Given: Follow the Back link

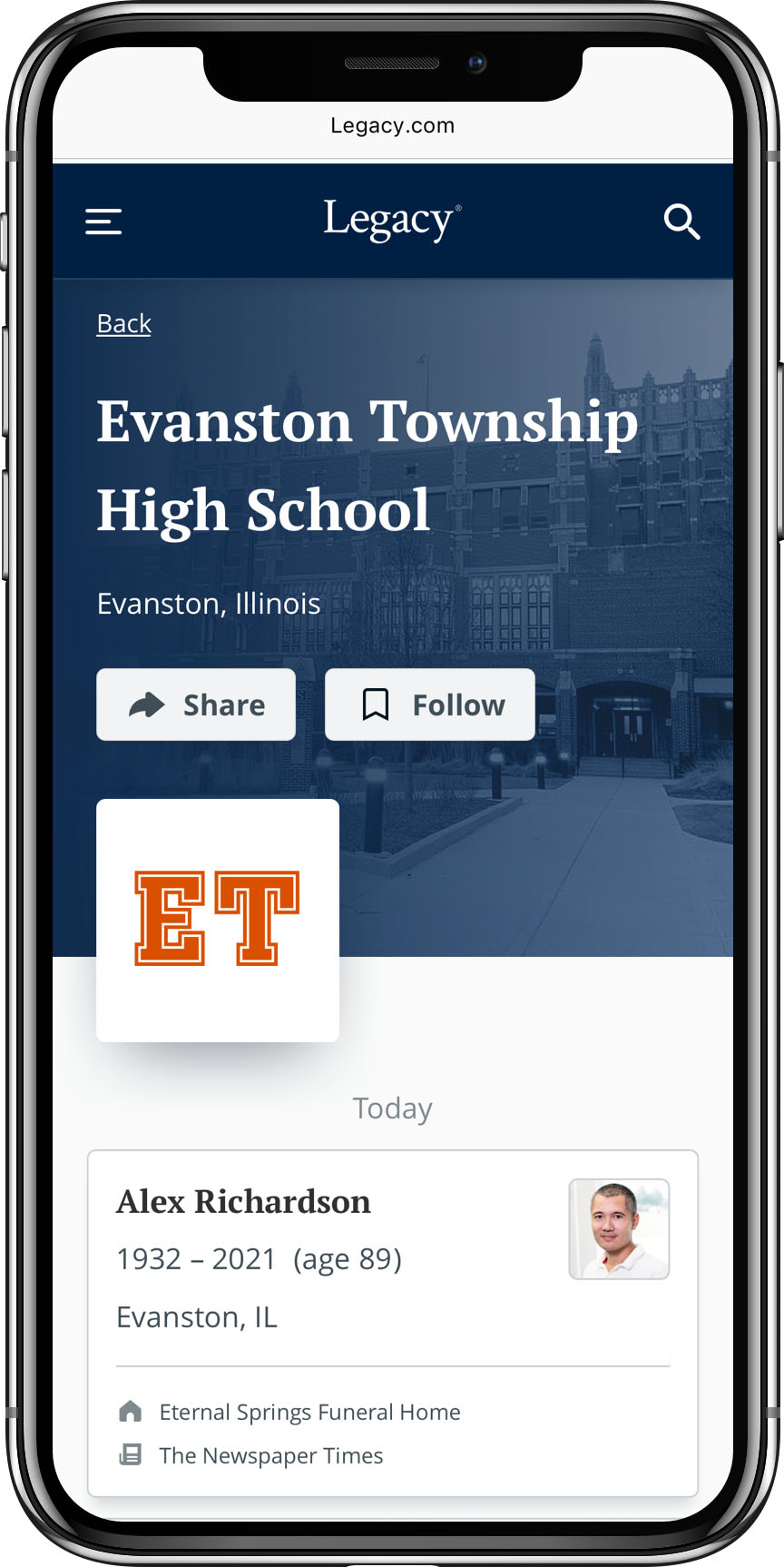Looking at the screenshot, I should click(x=123, y=323).
